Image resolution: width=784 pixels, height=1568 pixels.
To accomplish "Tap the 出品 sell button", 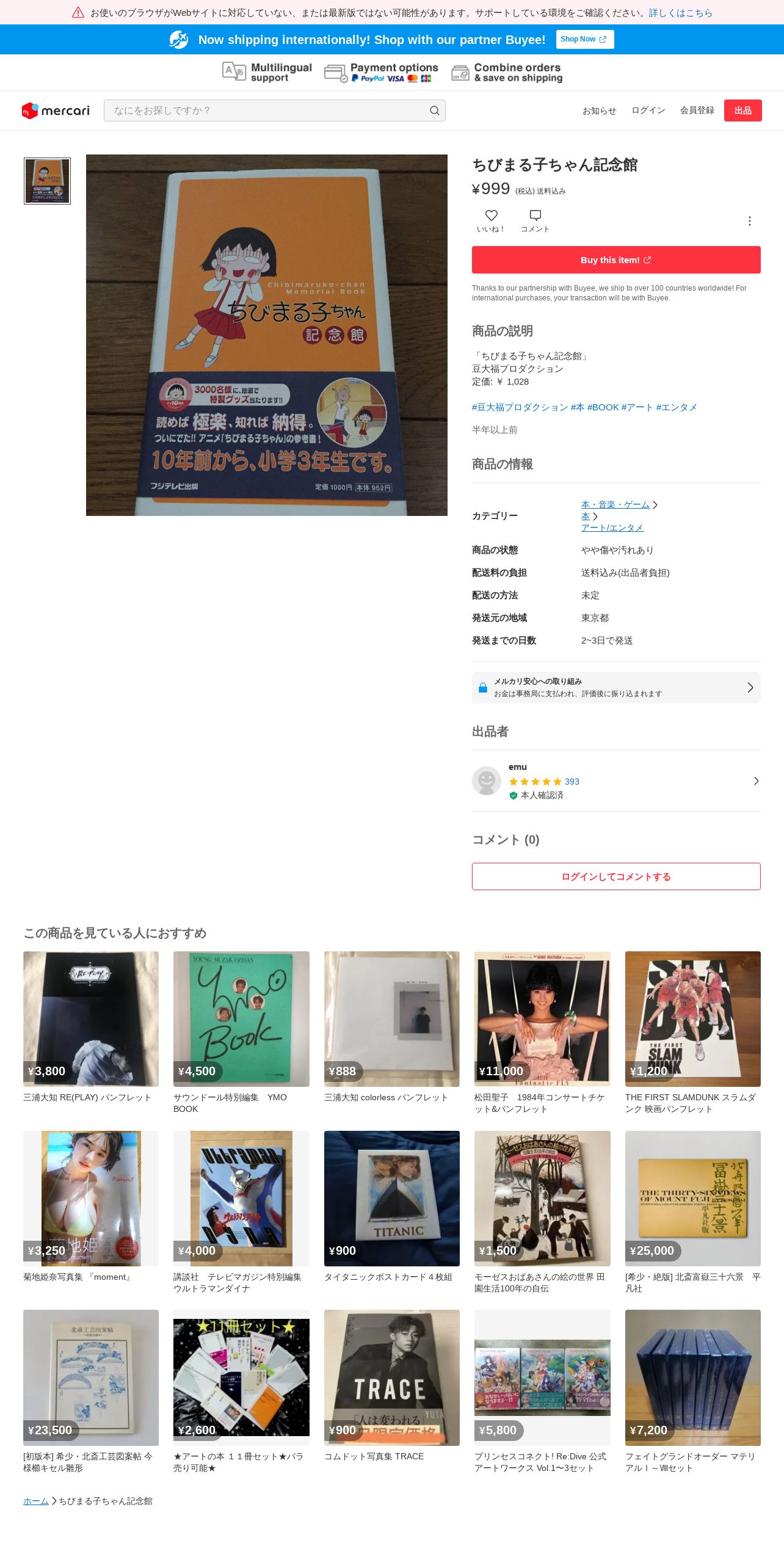I will [x=742, y=111].
